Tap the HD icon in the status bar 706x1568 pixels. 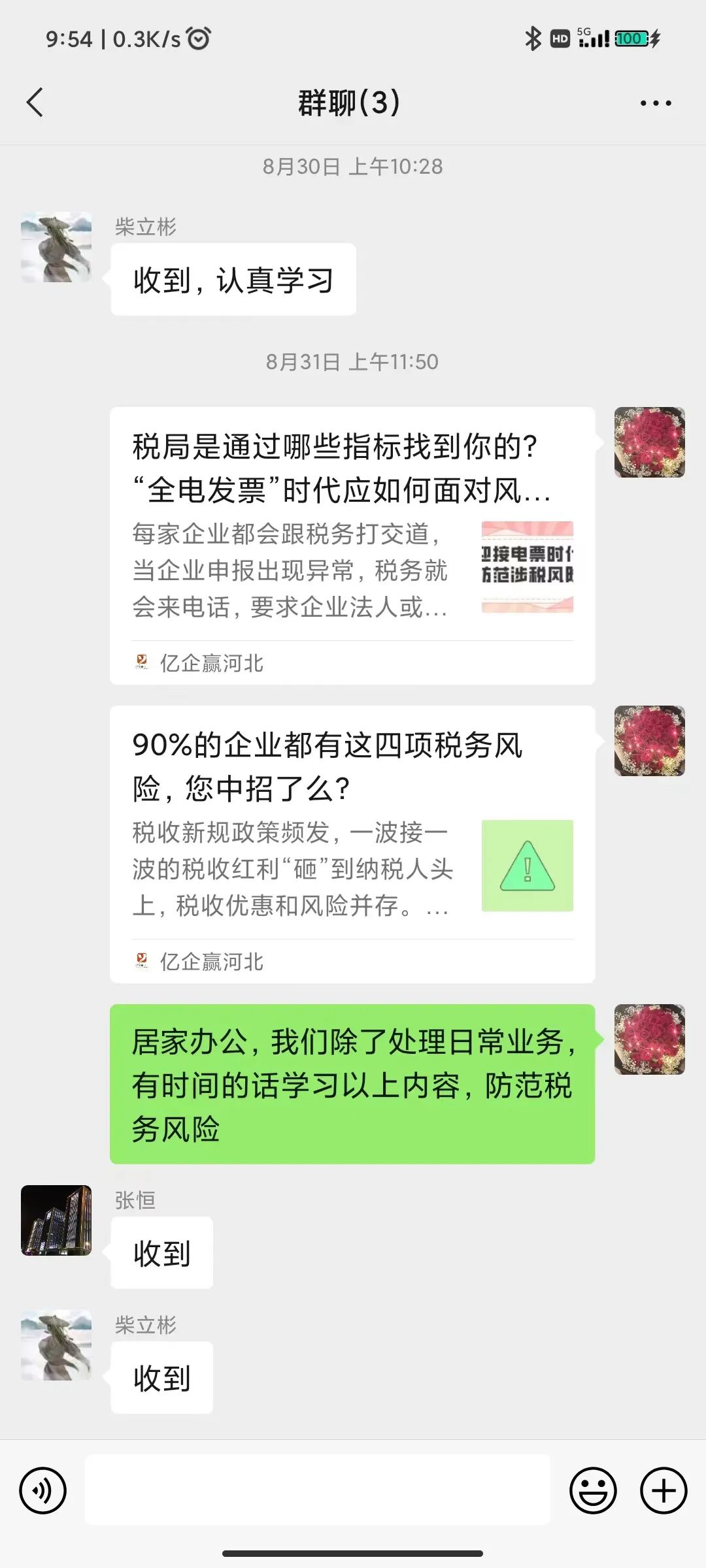(560, 39)
